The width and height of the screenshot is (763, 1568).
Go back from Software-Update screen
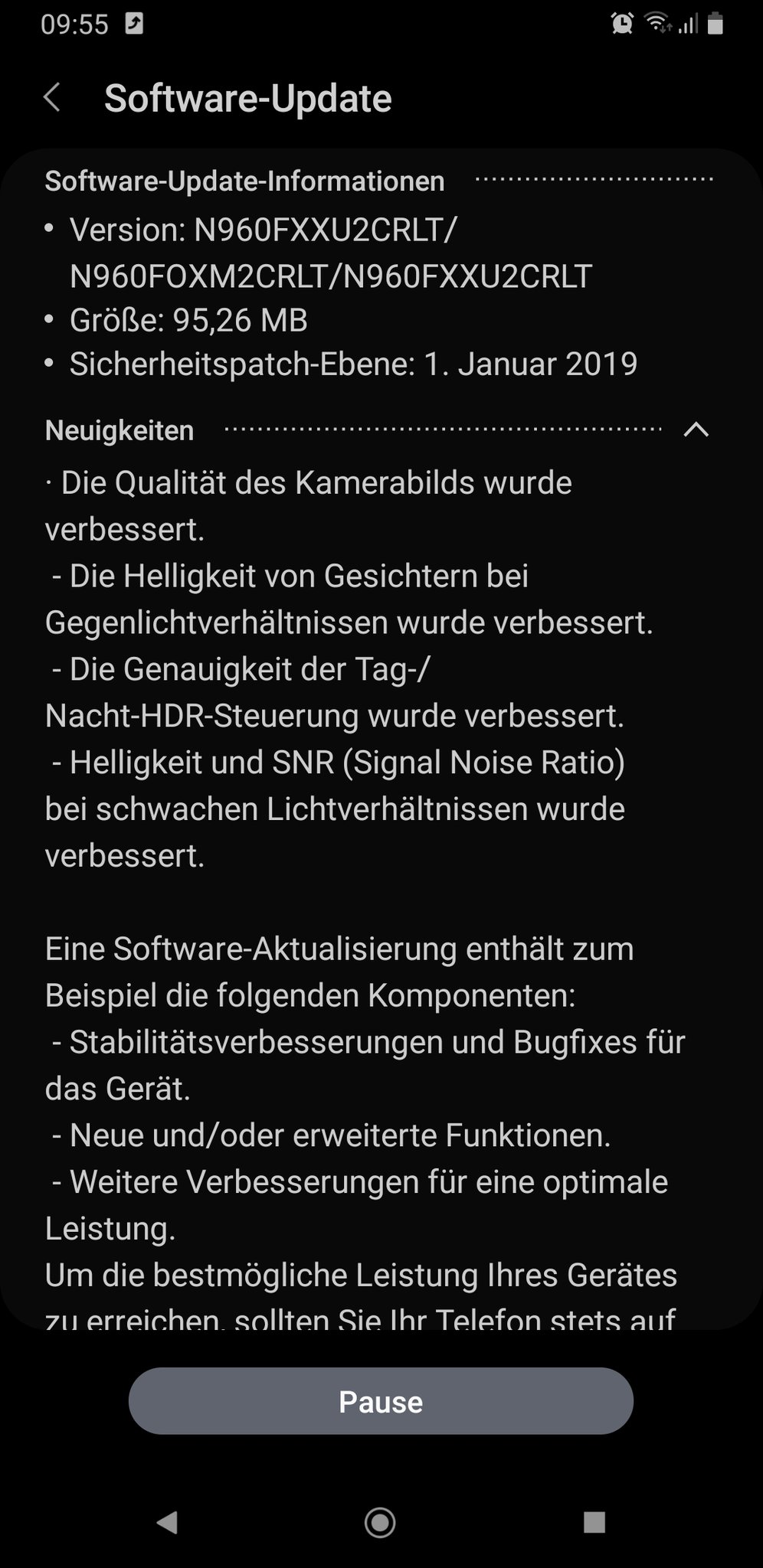click(x=52, y=98)
